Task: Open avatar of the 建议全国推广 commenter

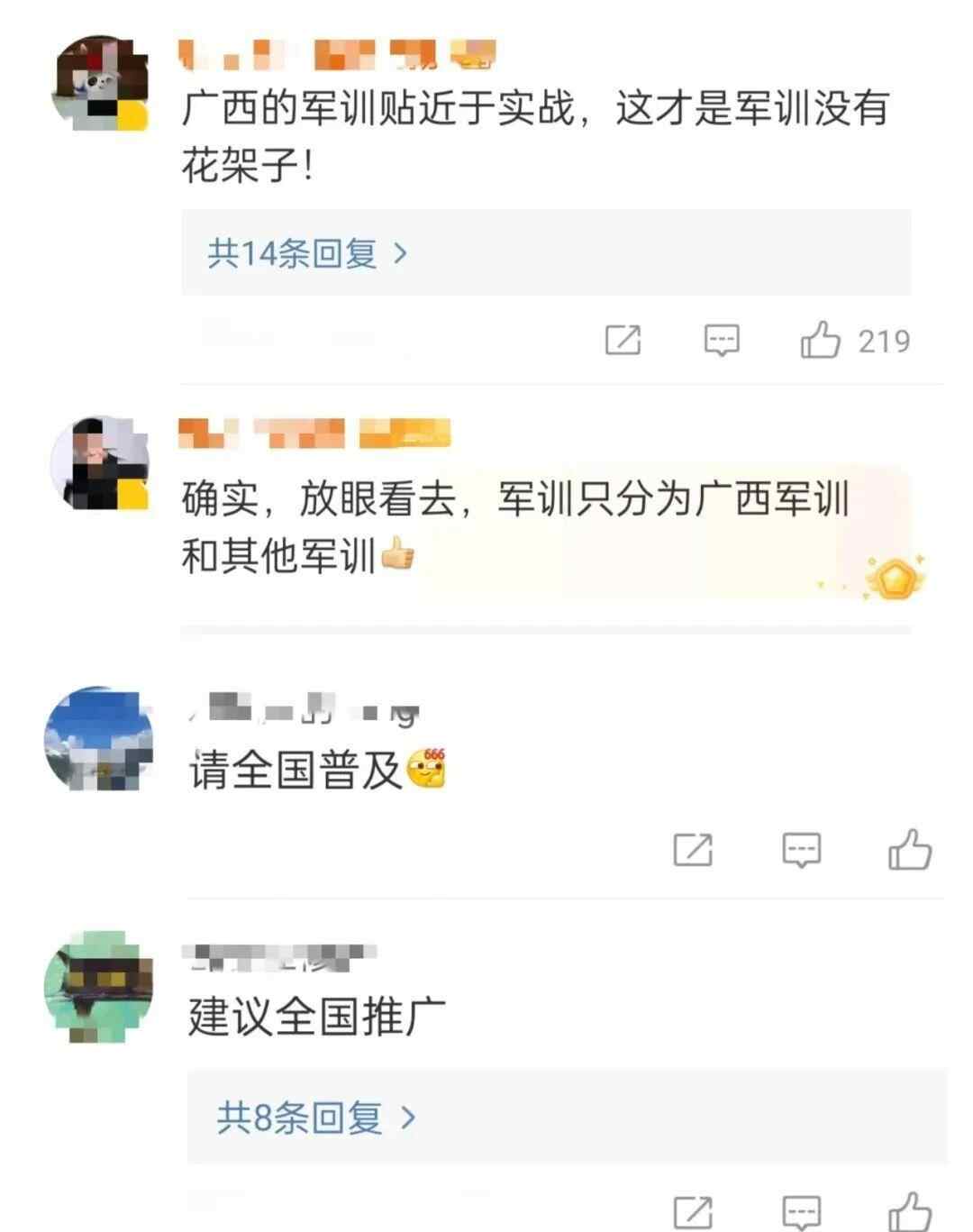Action: [99, 987]
